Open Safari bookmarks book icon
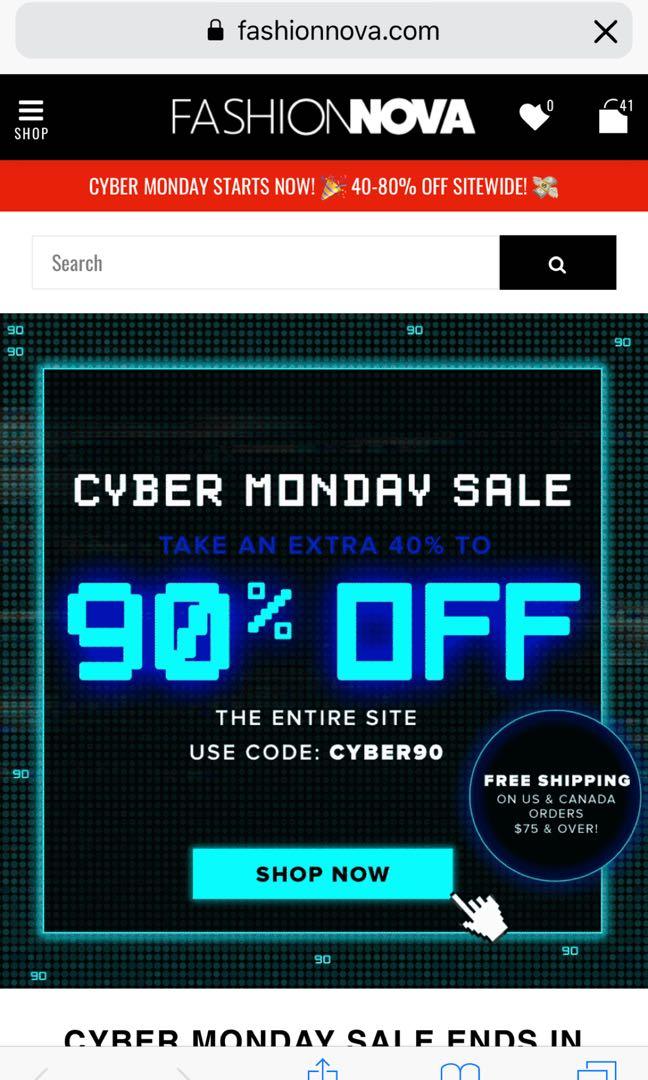Image resolution: width=648 pixels, height=1080 pixels. [459, 1070]
